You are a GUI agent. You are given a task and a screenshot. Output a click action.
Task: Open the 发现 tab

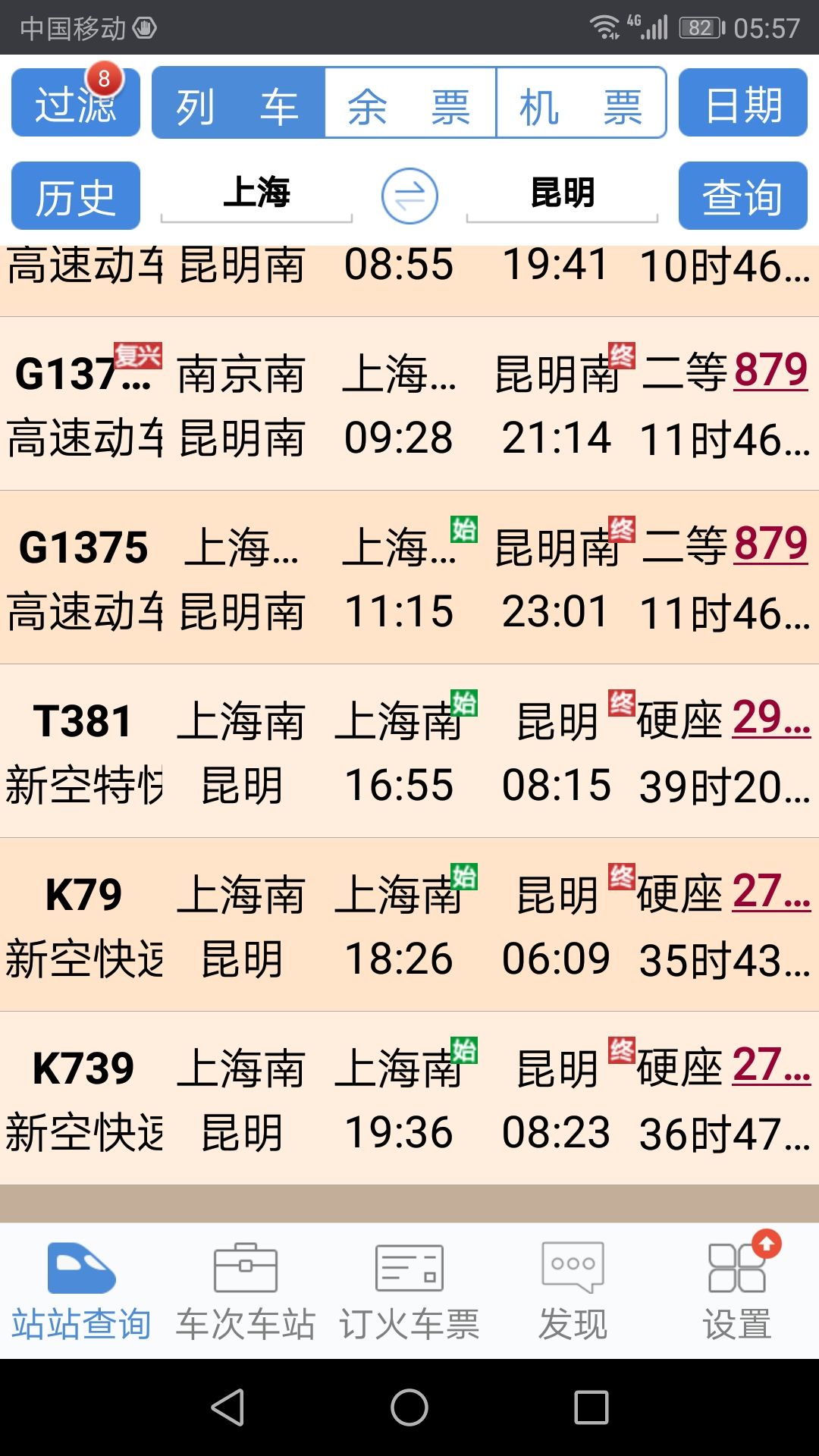click(x=573, y=1291)
